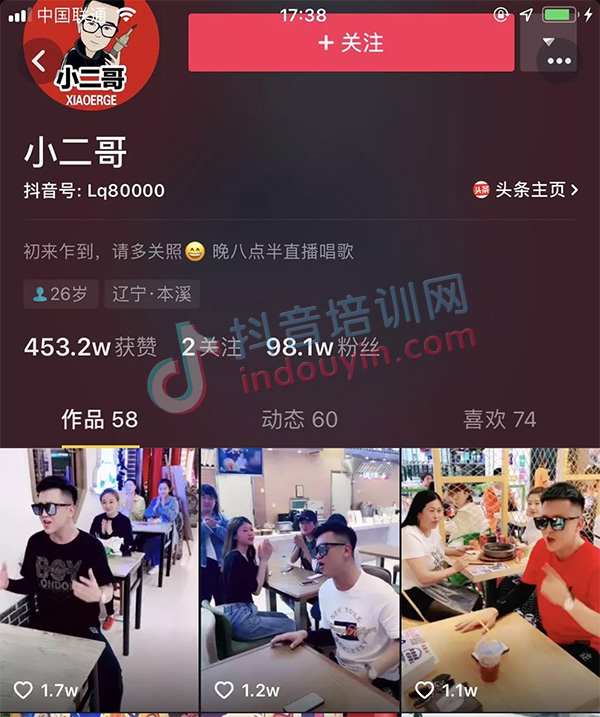Open the 头条主页 link
This screenshot has width=600, height=717.
point(526,189)
